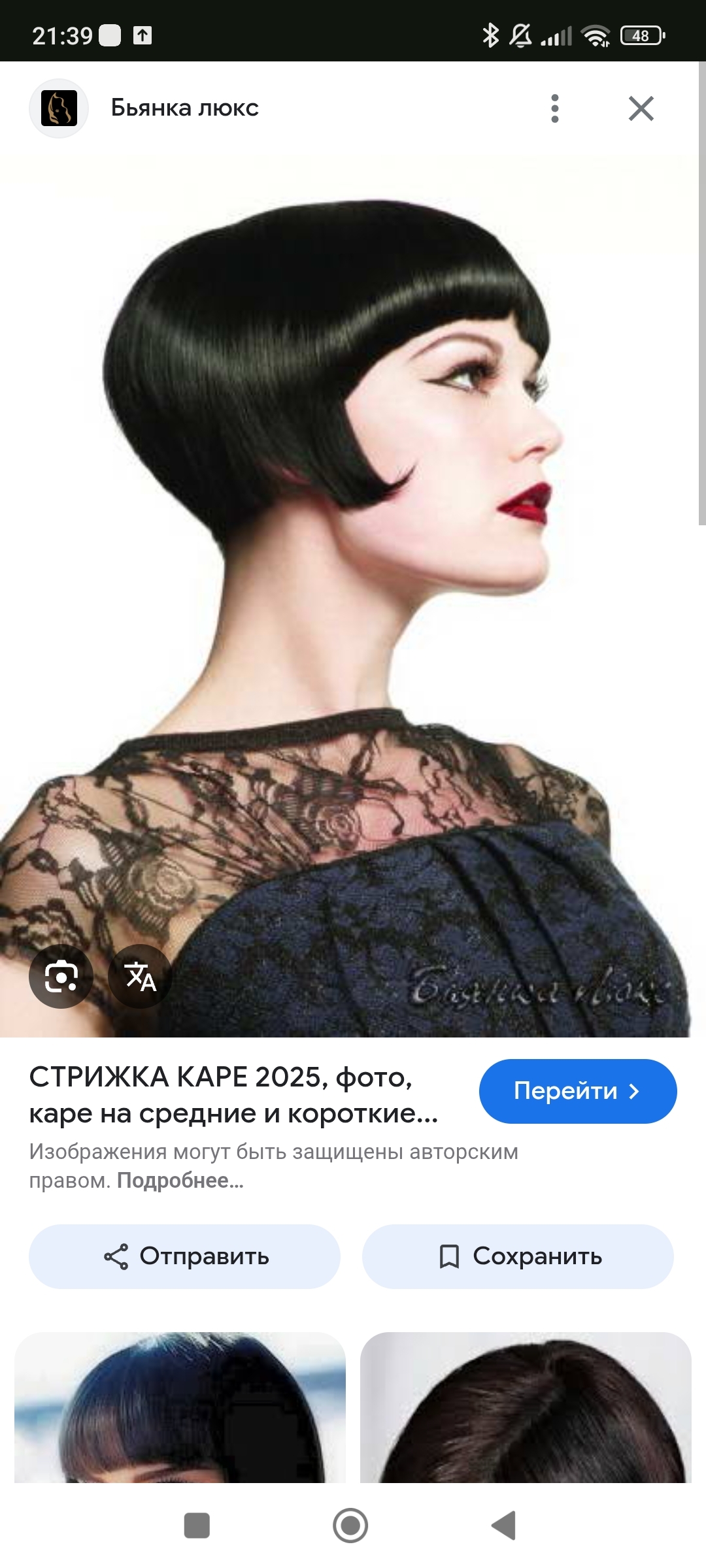The width and height of the screenshot is (706, 1568).
Task: Tap the Перейти button to visit site
Action: click(x=577, y=1091)
